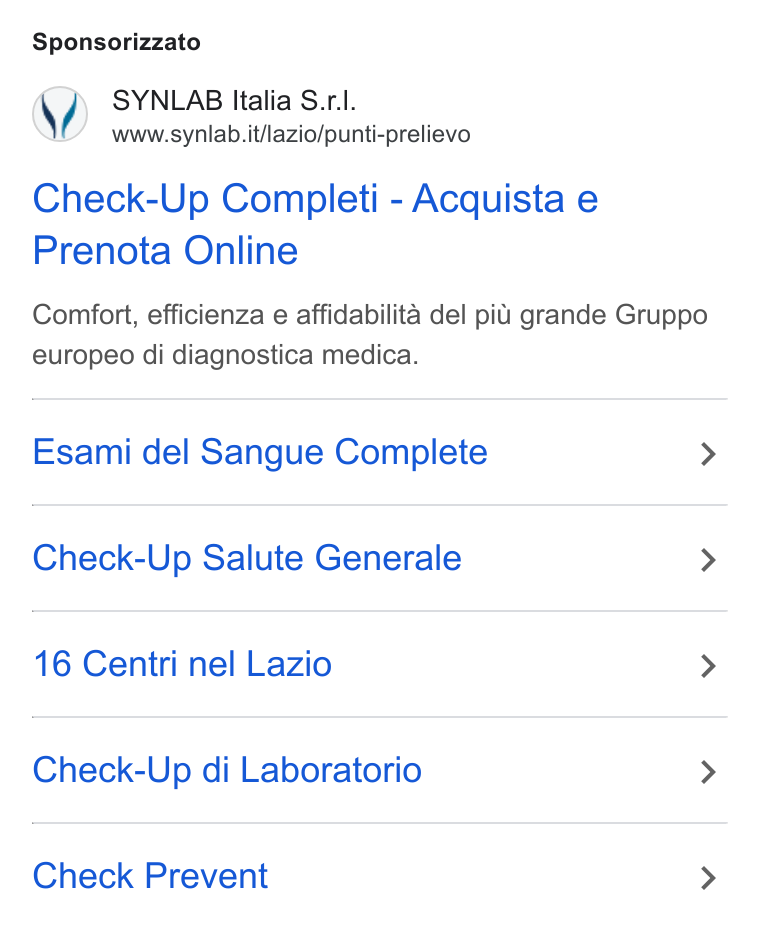This screenshot has height=928, width=760.
Task: Open the Check-Up di Laboratorio sitelink
Action: click(379, 771)
